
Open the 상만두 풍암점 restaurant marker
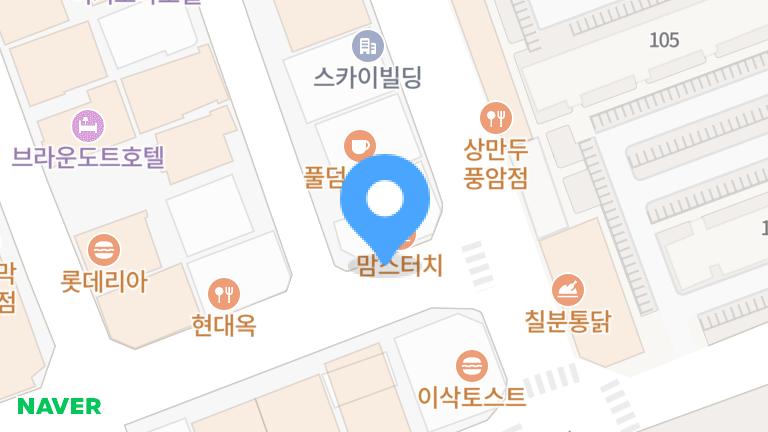(x=495, y=119)
